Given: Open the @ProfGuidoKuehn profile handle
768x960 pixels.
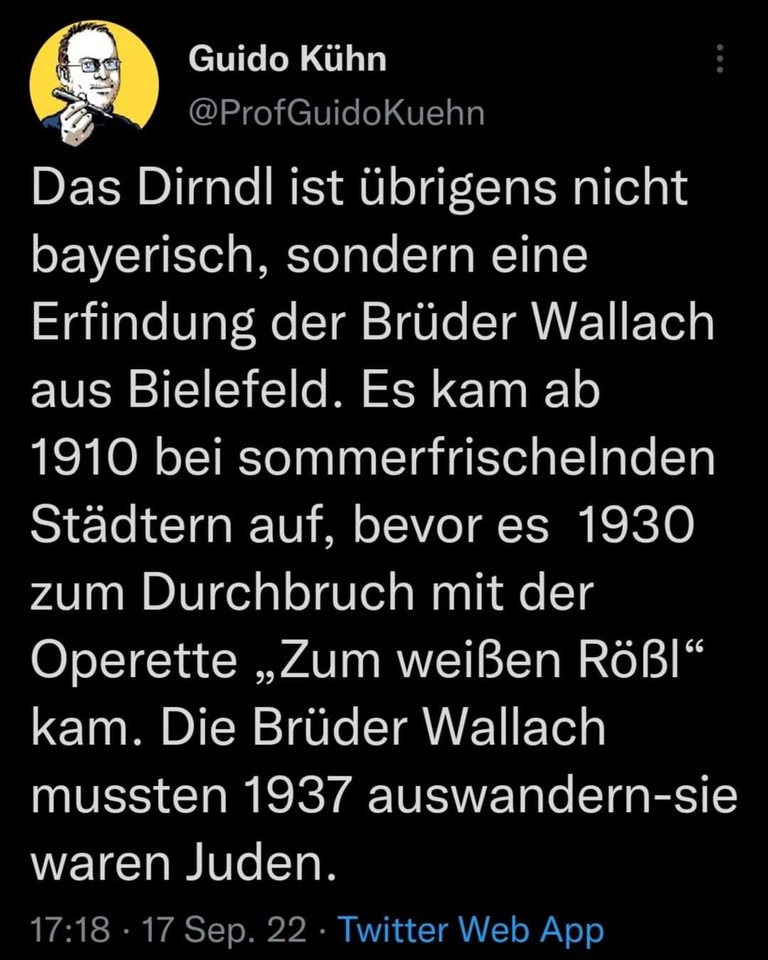Looking at the screenshot, I should click(x=336, y=113).
